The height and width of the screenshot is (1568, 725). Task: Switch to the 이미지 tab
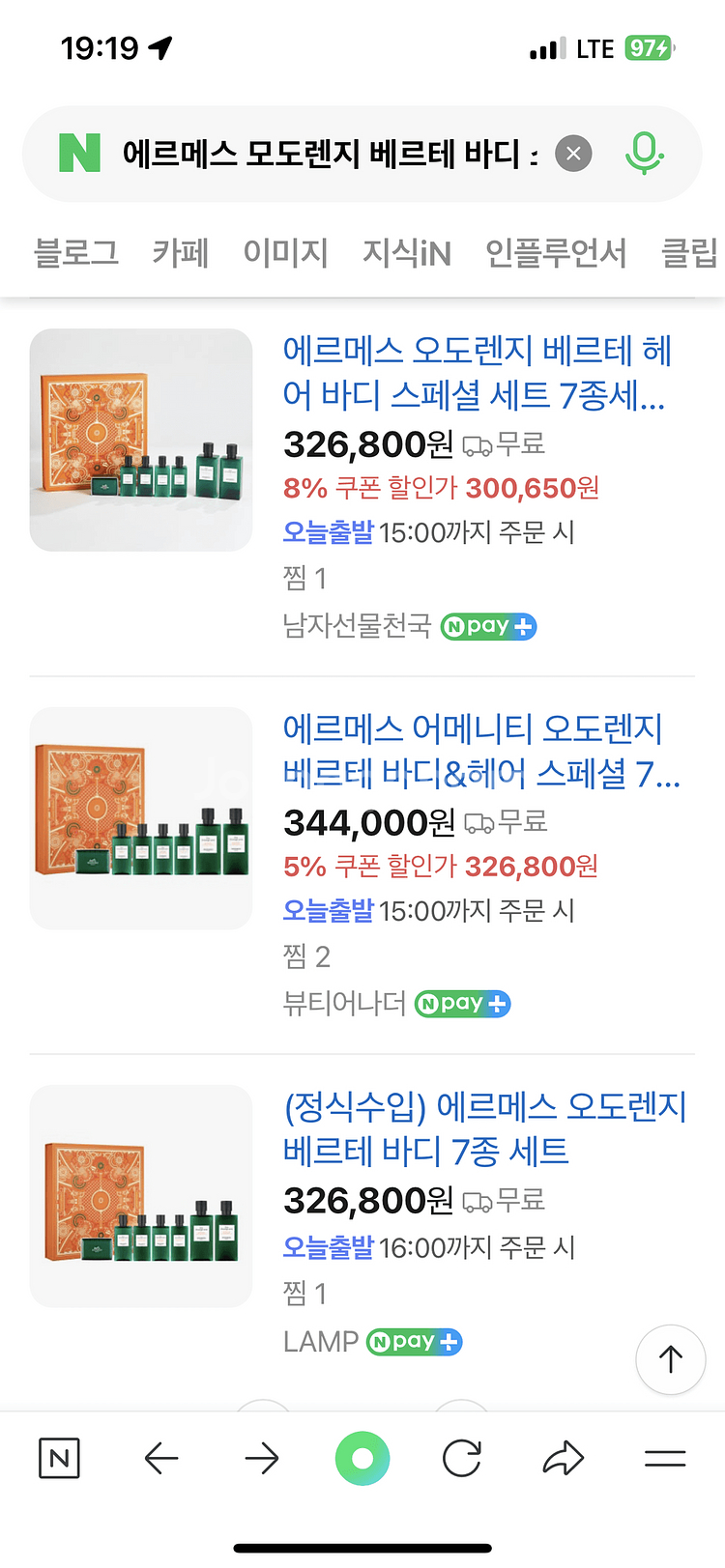[x=284, y=252]
